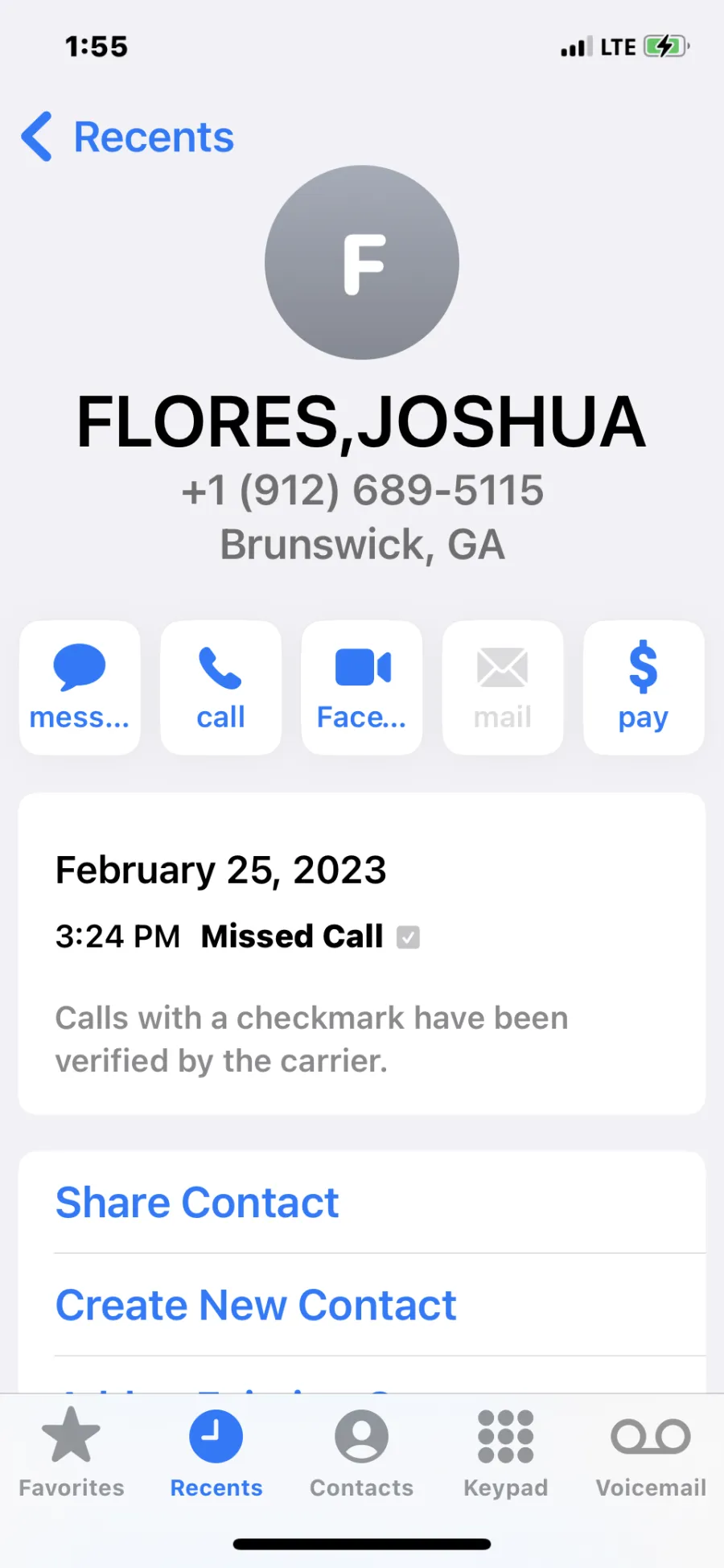The width and height of the screenshot is (724, 1568).
Task: Switch to the Keypad tab
Action: [x=506, y=1453]
